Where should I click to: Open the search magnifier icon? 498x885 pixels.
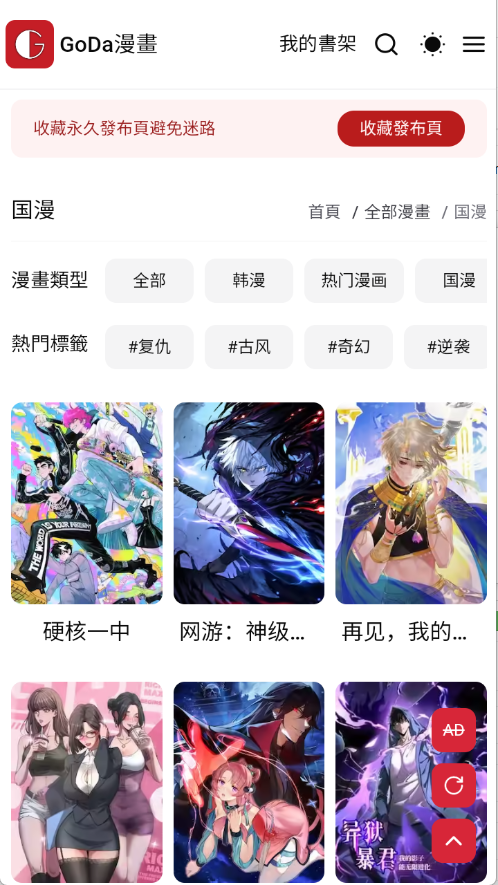pyautogui.click(x=386, y=44)
